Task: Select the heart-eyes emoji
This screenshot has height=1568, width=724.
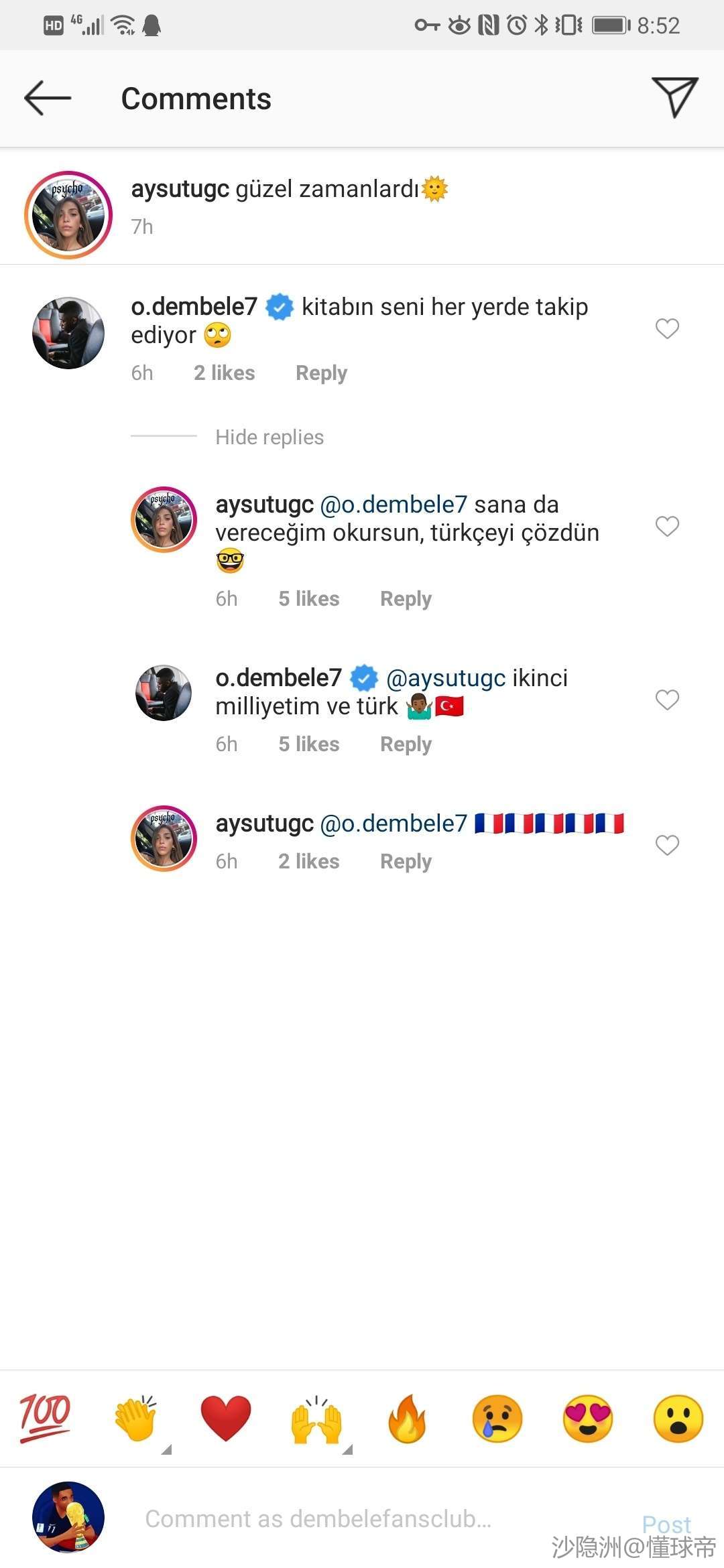Action: [x=588, y=1418]
